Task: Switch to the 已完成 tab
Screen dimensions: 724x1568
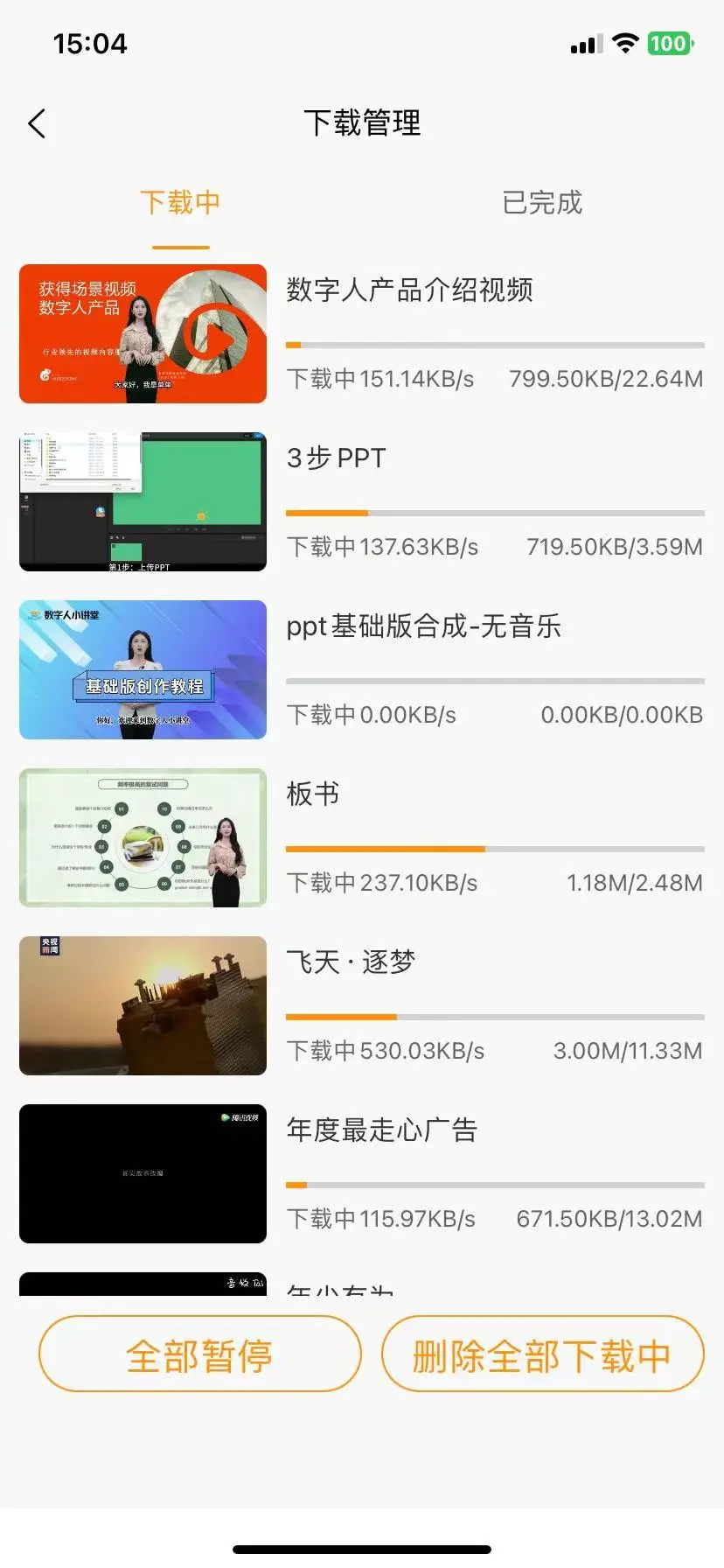Action: (x=542, y=203)
